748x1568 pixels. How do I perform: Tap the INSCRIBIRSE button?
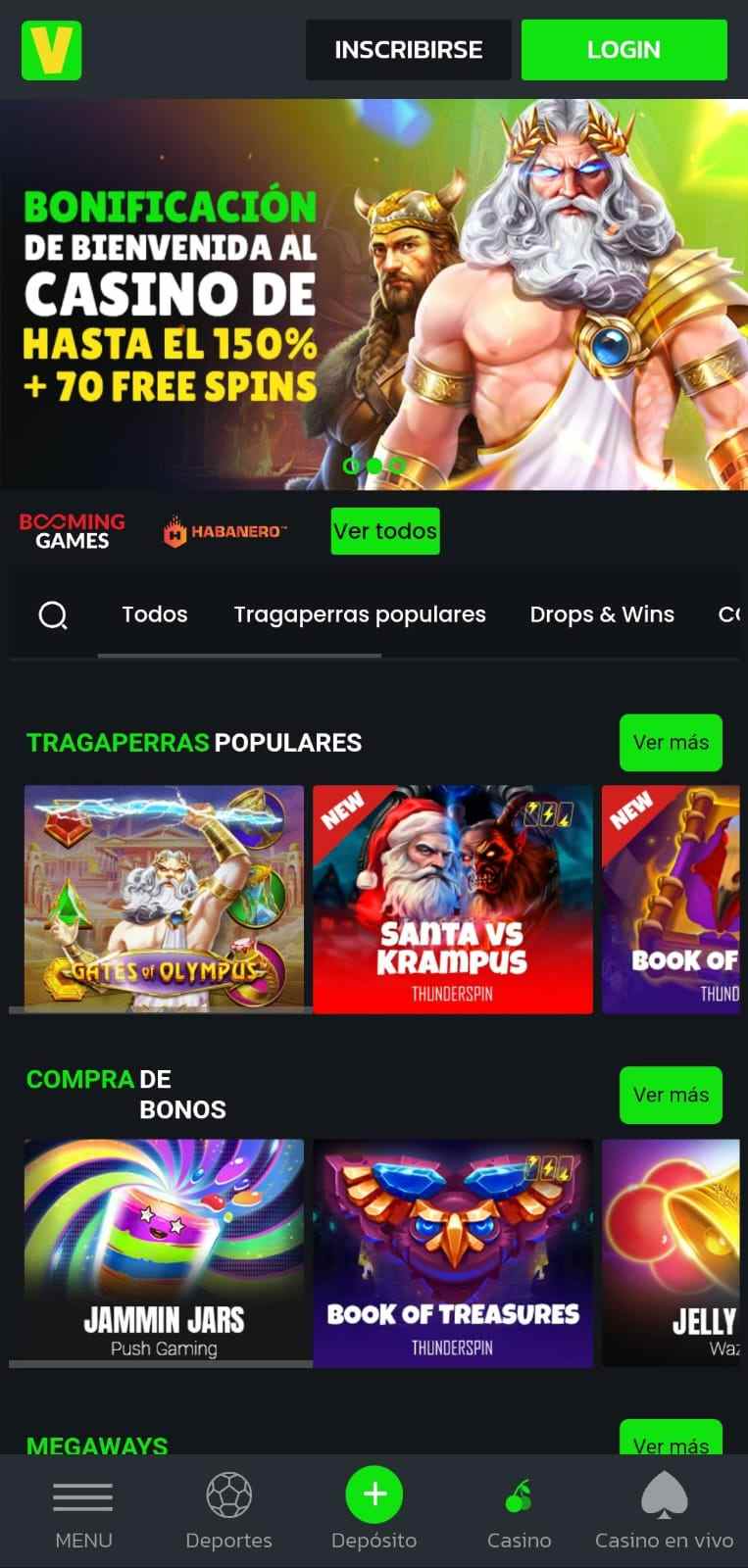pos(408,50)
